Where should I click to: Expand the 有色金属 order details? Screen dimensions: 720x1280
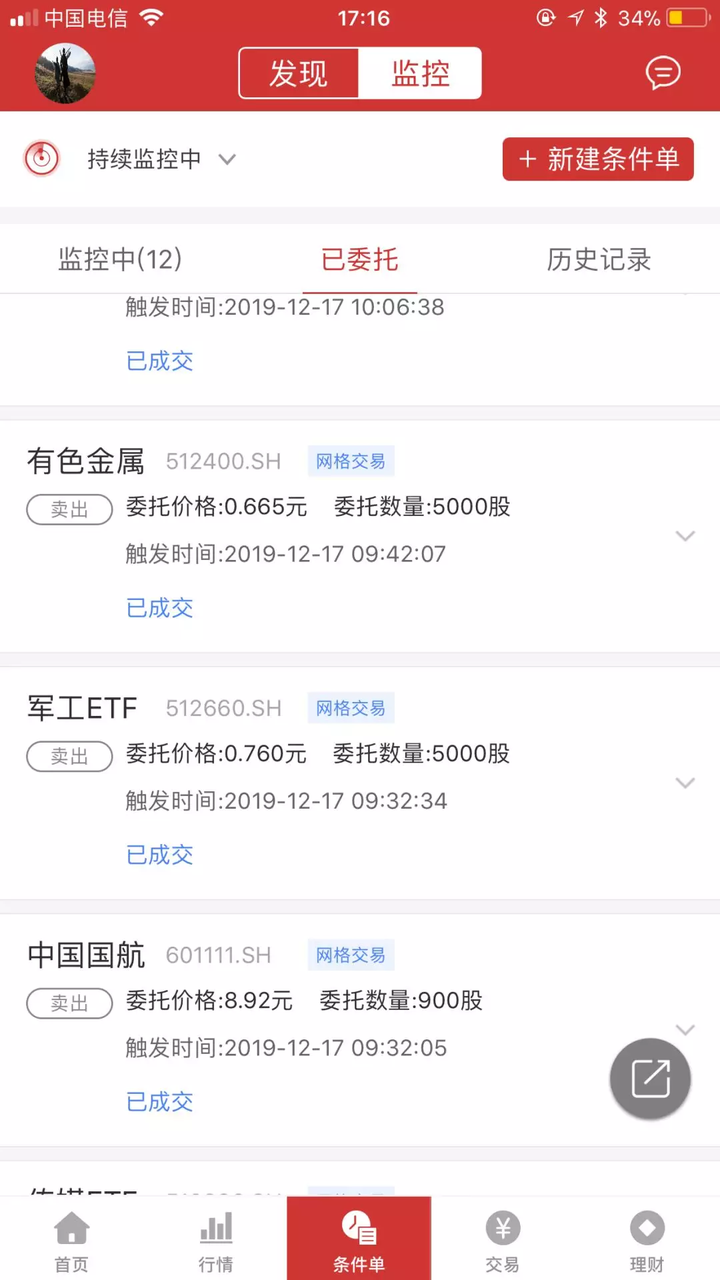click(x=685, y=536)
